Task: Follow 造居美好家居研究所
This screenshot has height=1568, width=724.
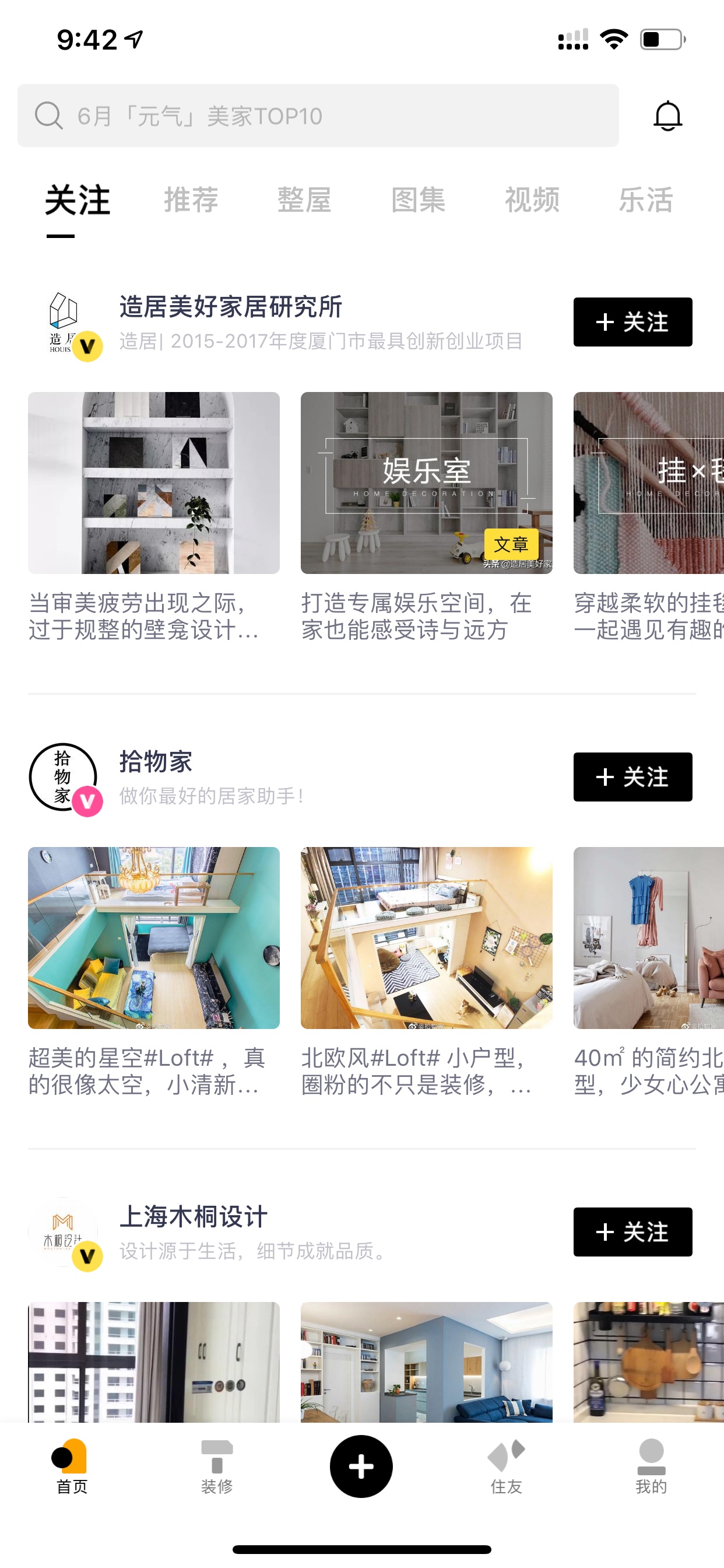Action: pyautogui.click(x=632, y=322)
